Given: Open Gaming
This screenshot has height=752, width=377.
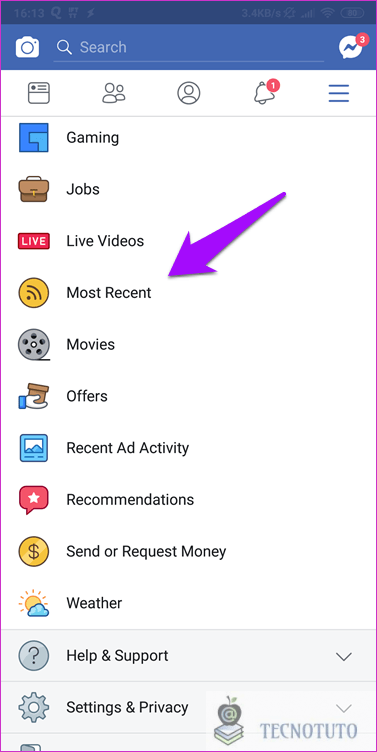Looking at the screenshot, I should [x=188, y=138].
